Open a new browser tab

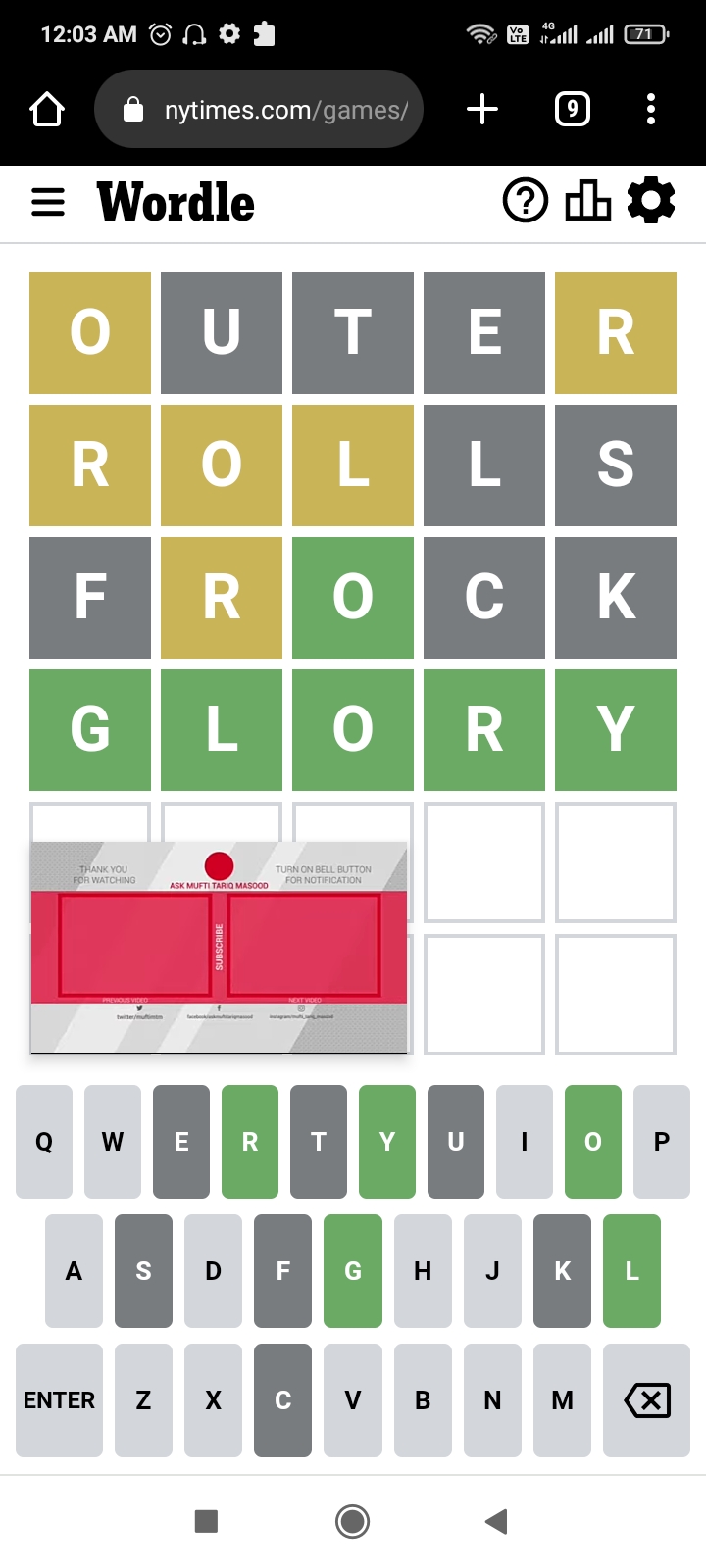[482, 109]
